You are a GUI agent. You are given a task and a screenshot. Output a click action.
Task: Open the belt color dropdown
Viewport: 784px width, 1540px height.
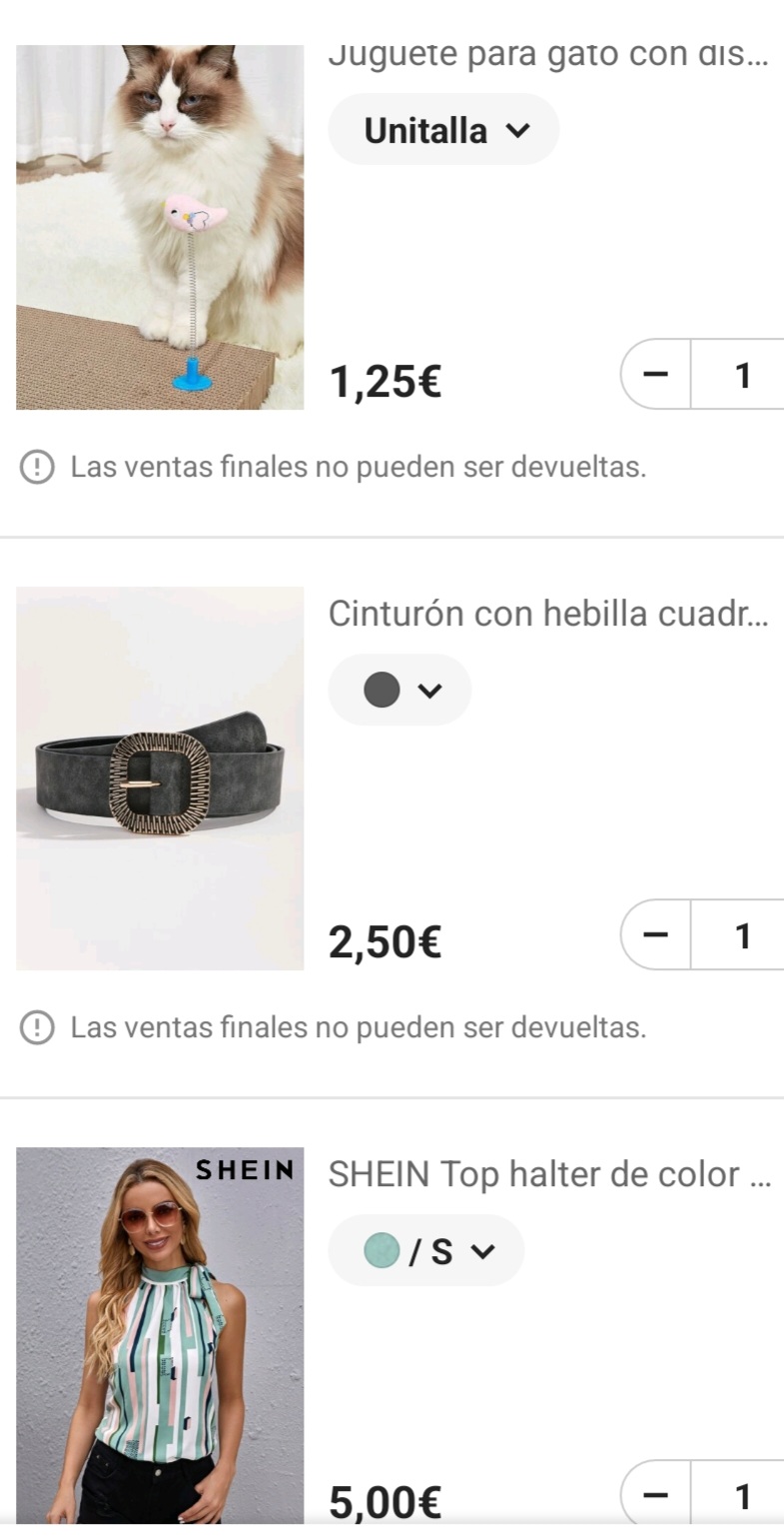pos(399,690)
